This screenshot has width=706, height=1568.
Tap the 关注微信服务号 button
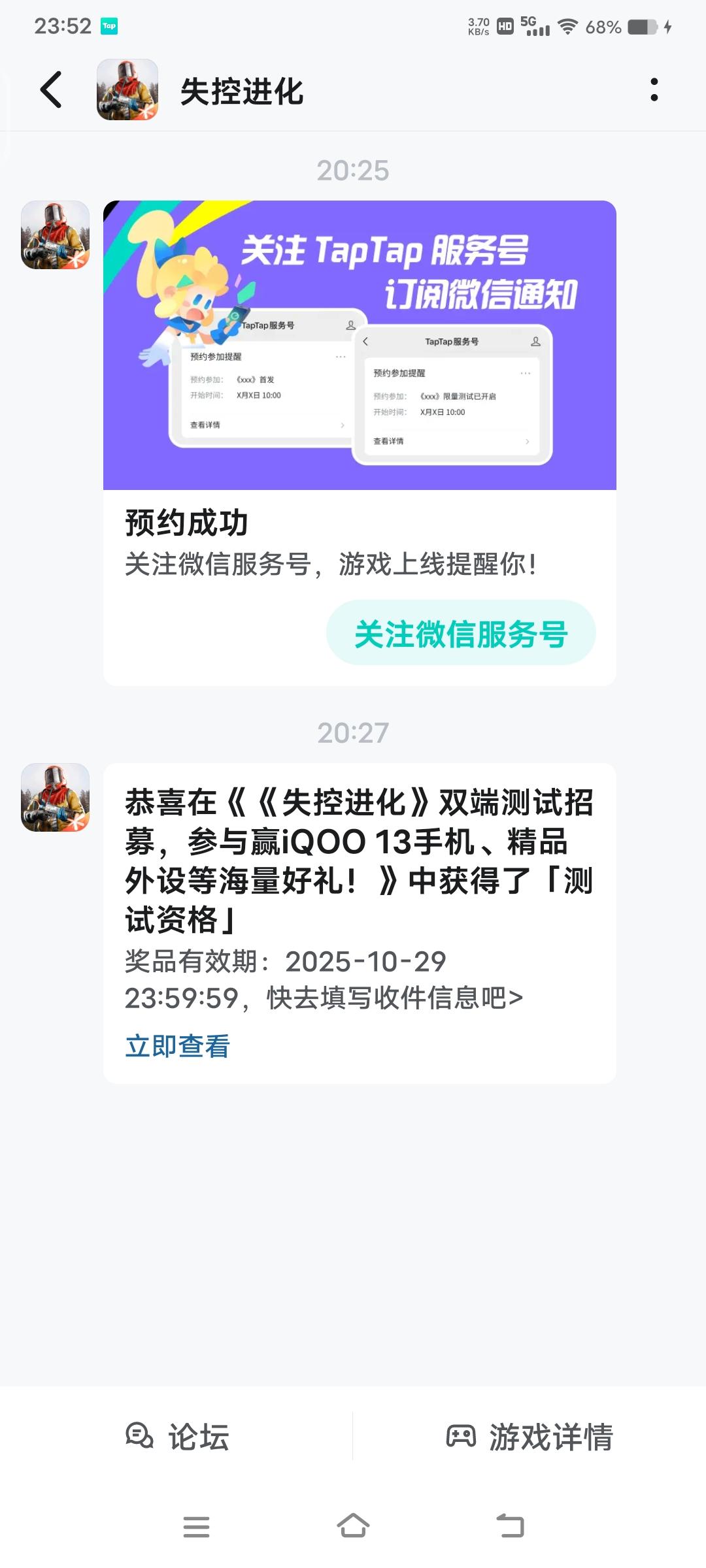(461, 632)
